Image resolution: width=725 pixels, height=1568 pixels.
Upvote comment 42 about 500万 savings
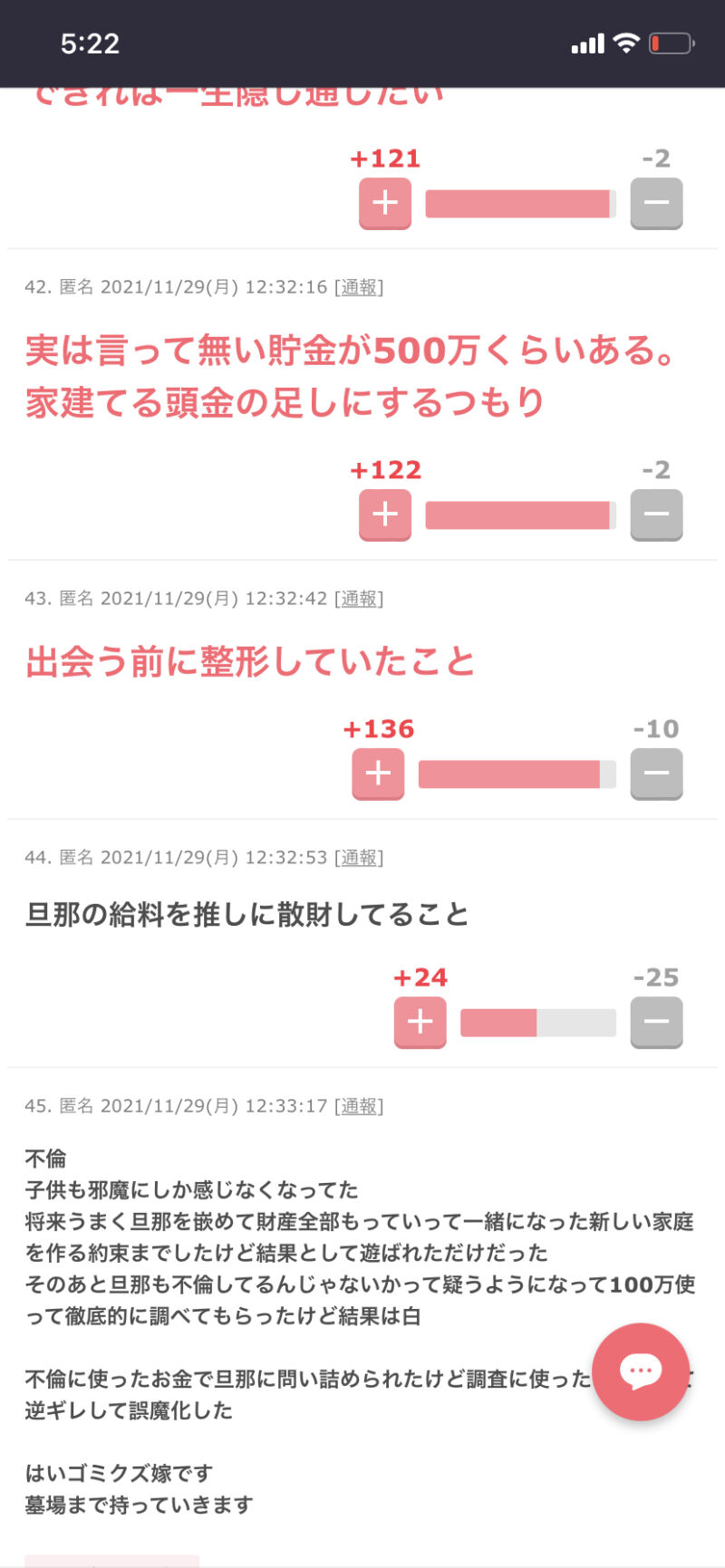tap(385, 515)
